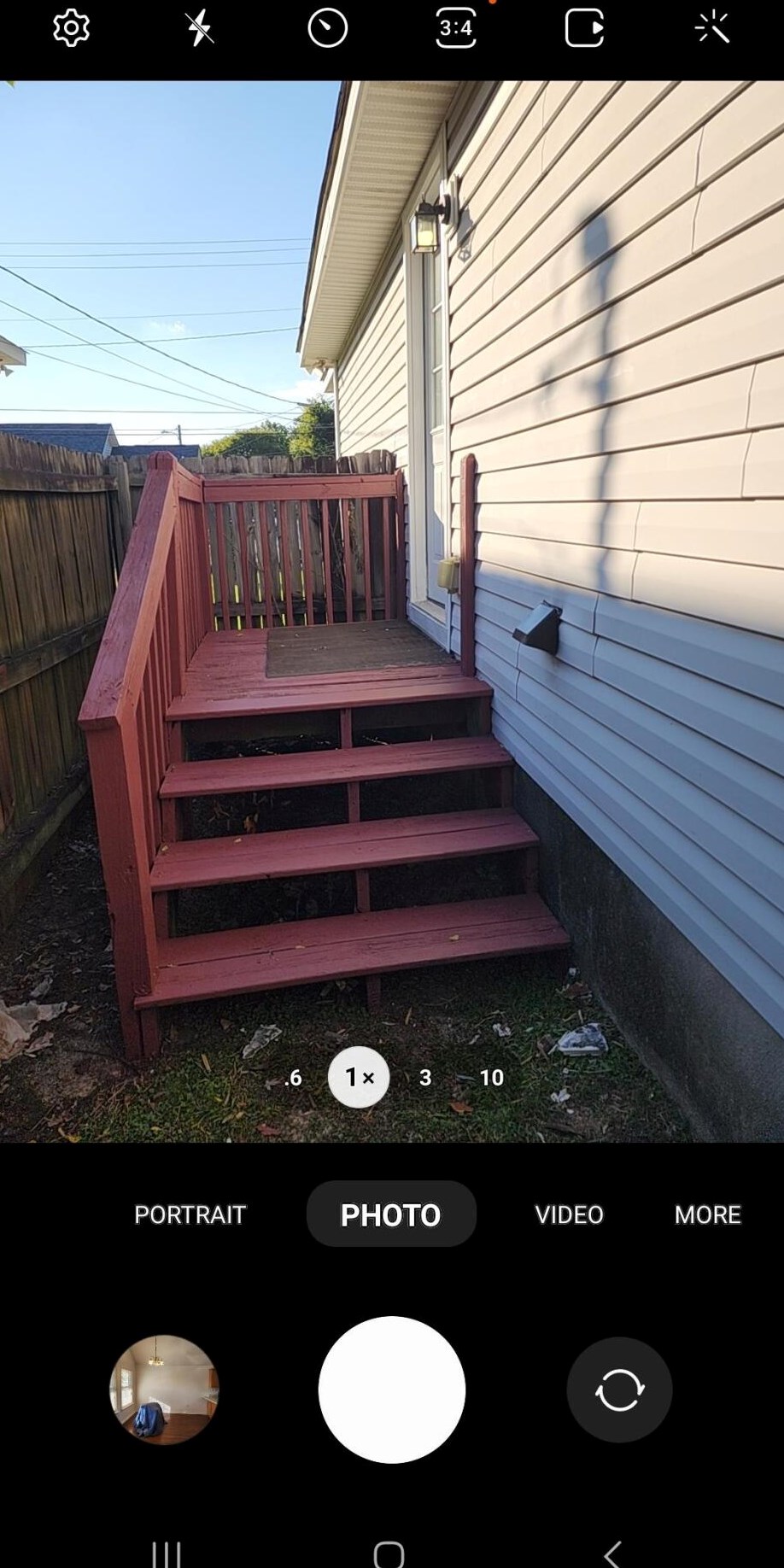Tap the shutter button to capture
Image resolution: width=784 pixels, height=1568 pixels.
click(392, 1390)
